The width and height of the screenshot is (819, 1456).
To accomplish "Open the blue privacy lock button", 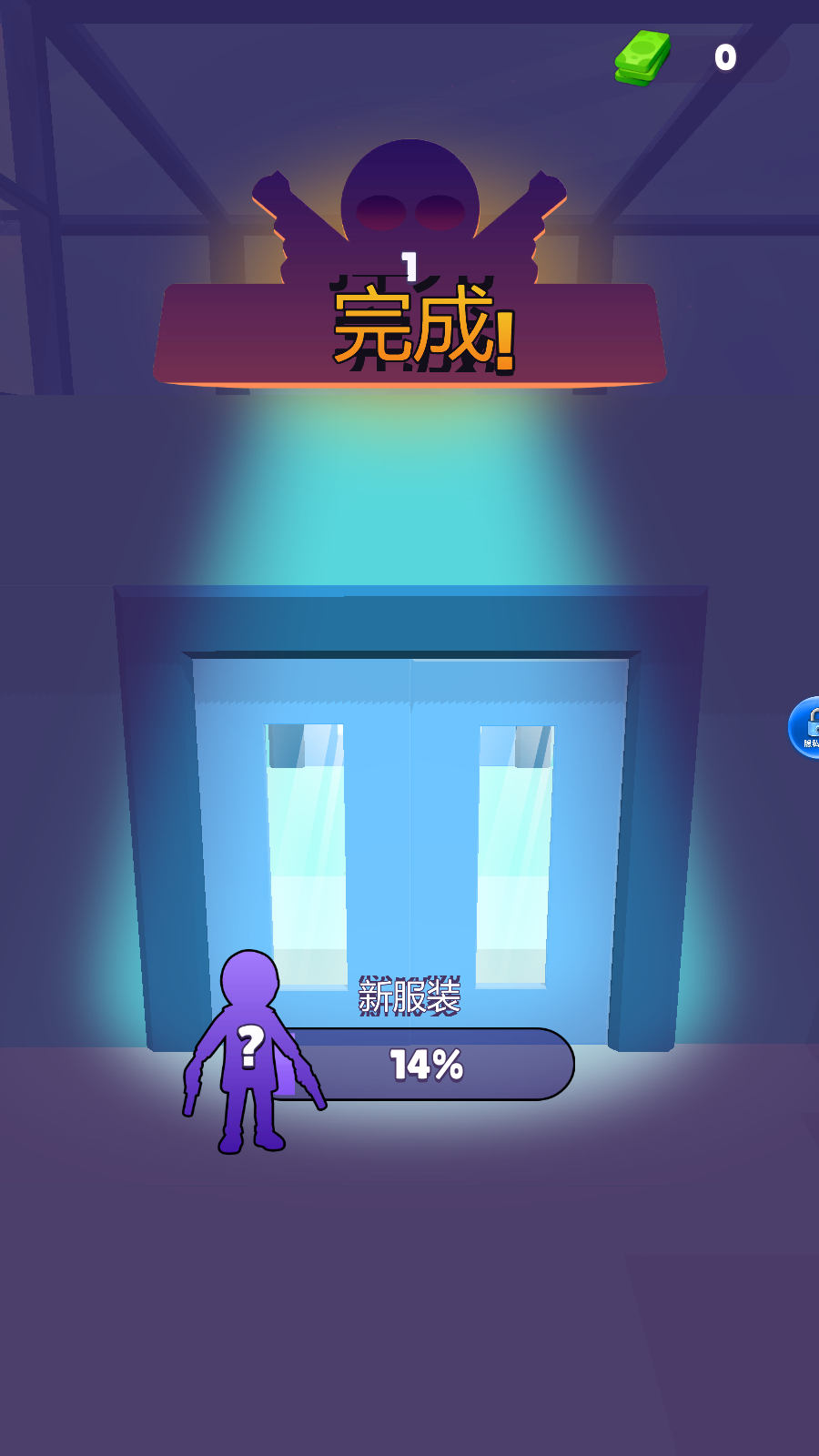I will 804,727.
